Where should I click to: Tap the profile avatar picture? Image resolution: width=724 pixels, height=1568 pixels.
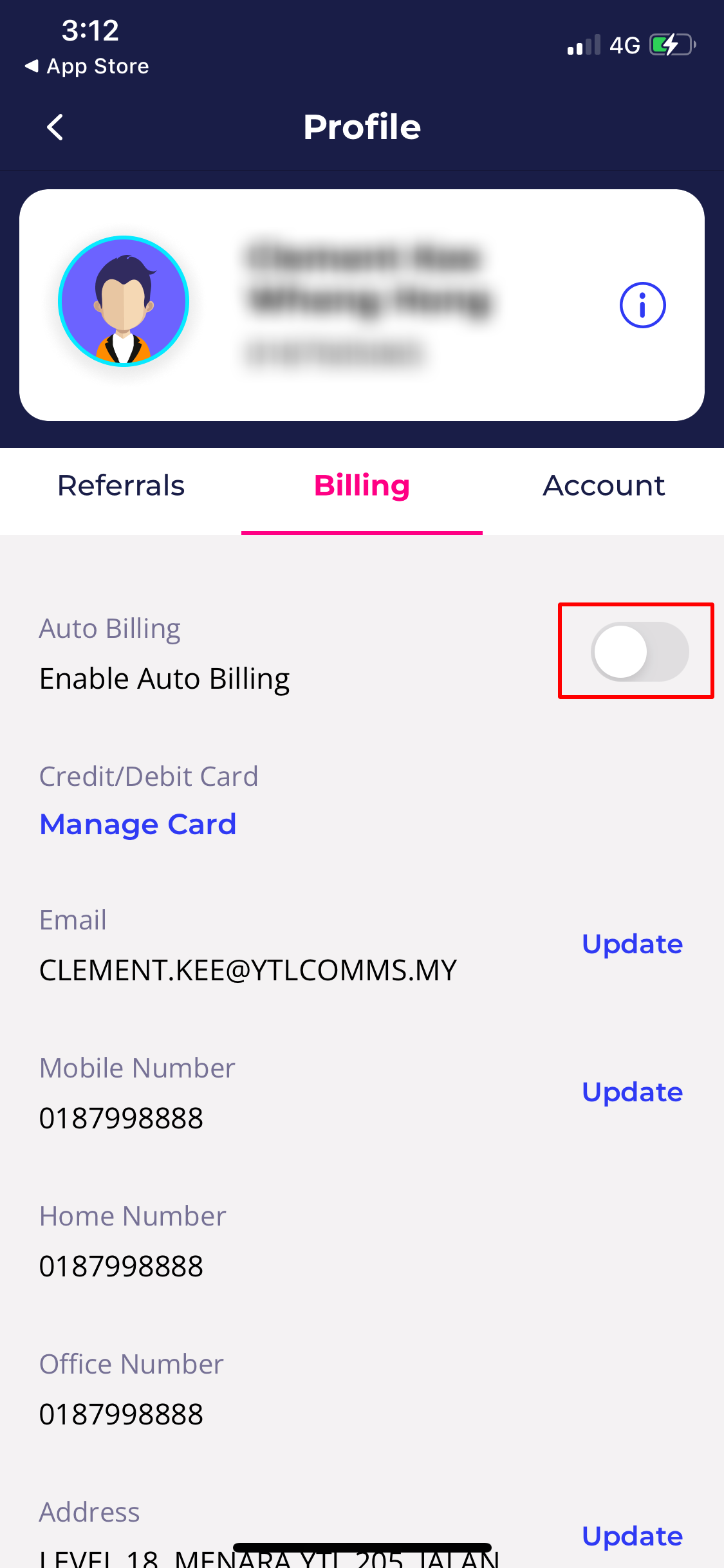124,301
